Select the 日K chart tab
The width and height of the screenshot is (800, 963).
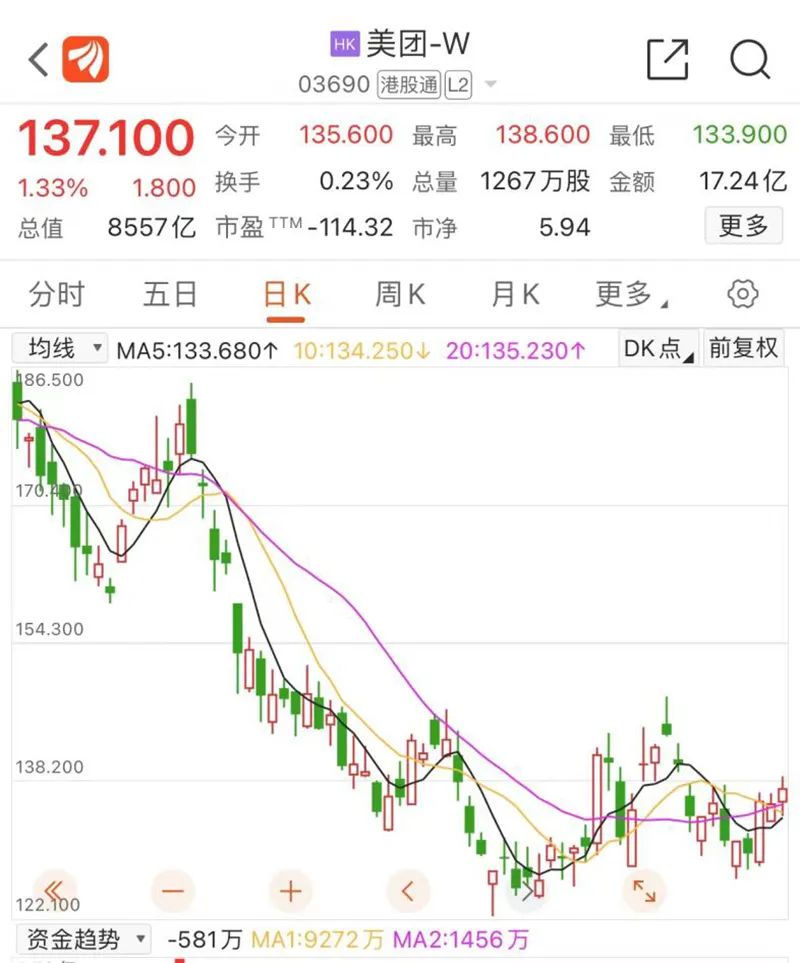pyautogui.click(x=287, y=294)
